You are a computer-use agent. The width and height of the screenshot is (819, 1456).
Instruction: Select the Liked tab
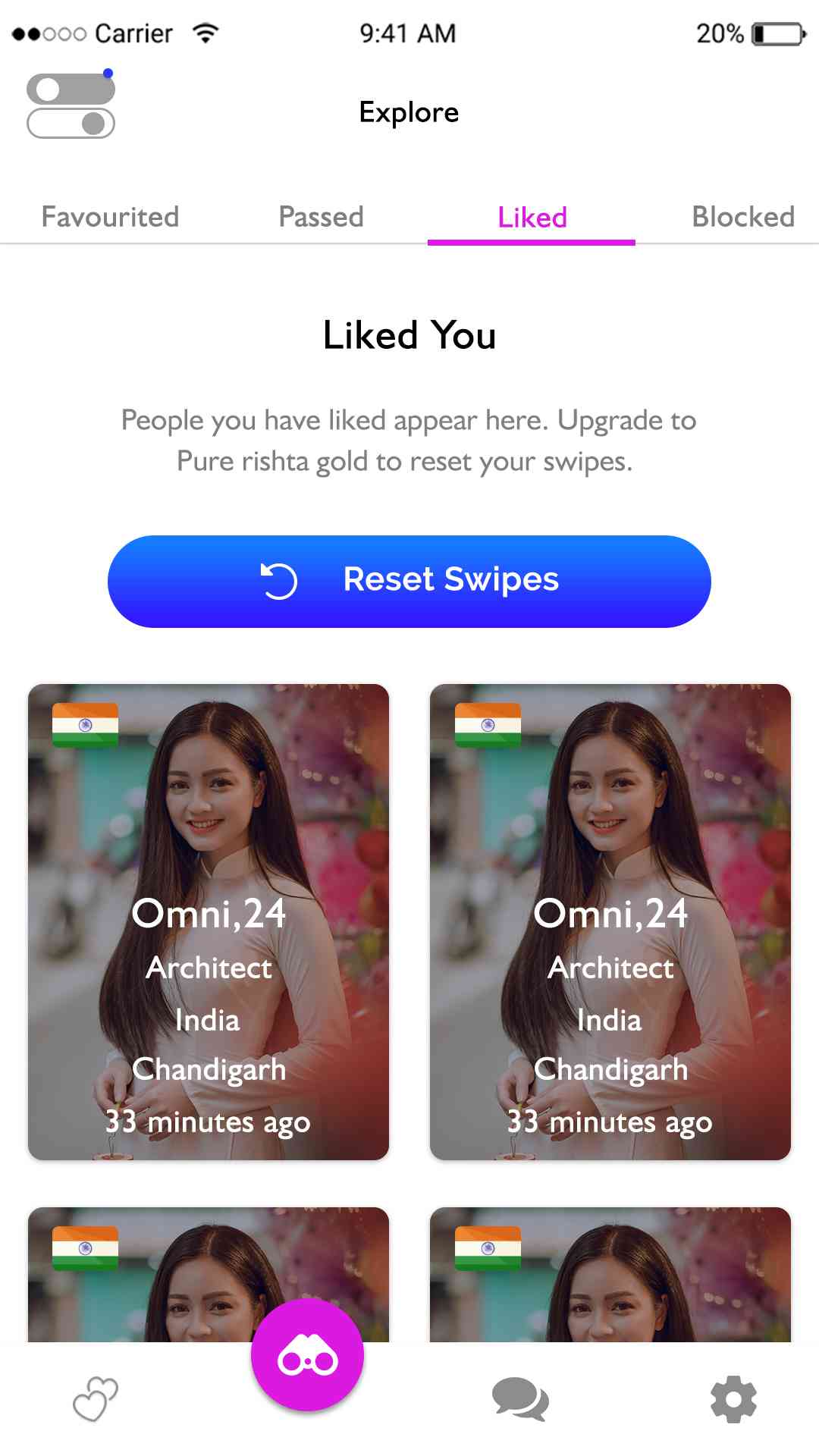click(532, 218)
